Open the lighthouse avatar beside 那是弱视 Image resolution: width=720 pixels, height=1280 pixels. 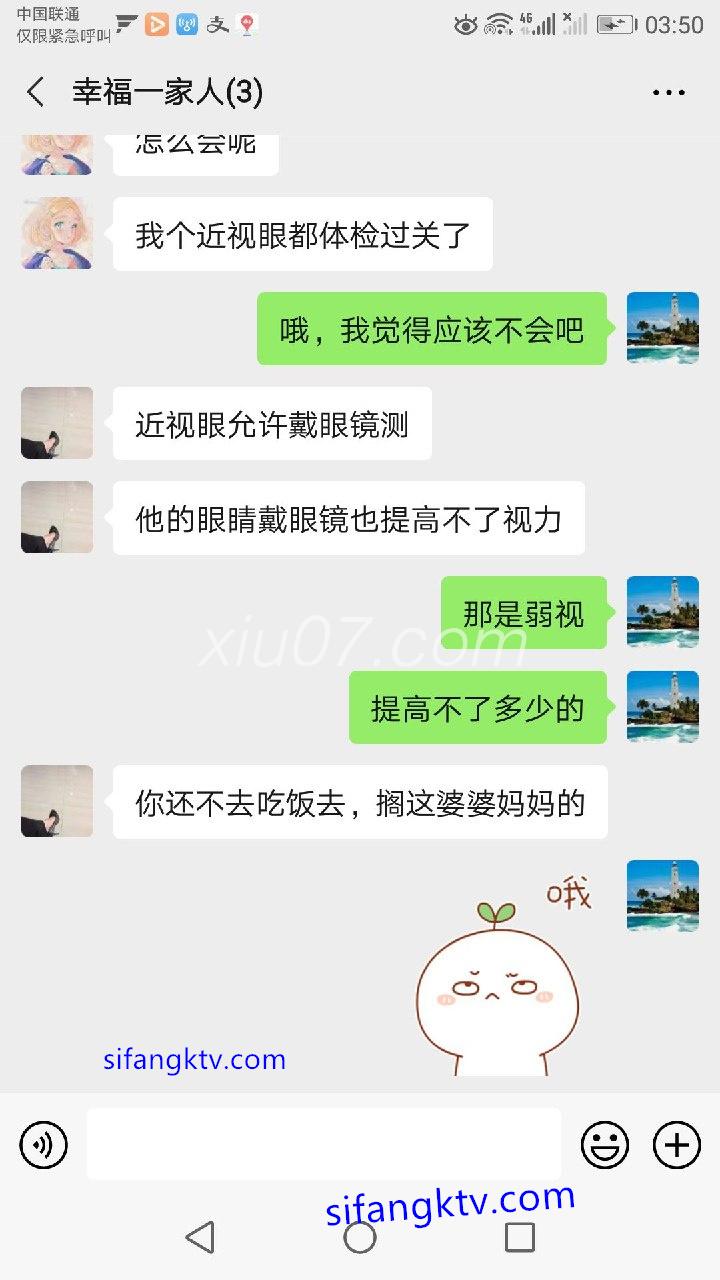point(662,612)
